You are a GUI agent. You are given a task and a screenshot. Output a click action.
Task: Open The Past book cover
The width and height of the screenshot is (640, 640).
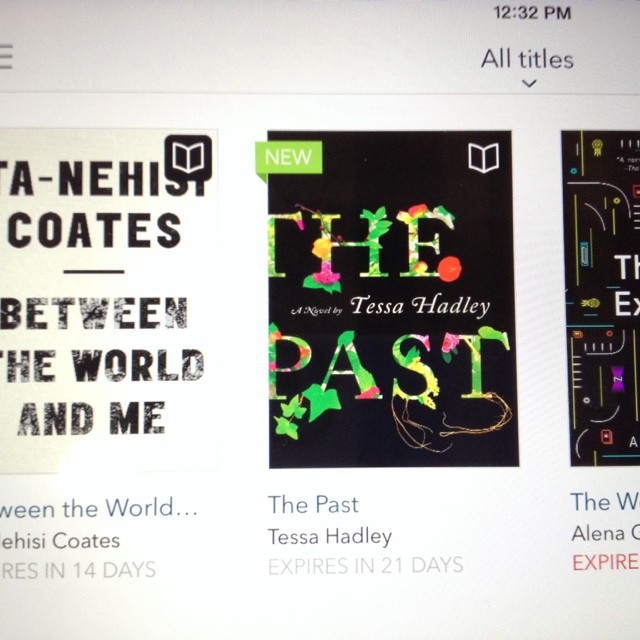(393, 300)
